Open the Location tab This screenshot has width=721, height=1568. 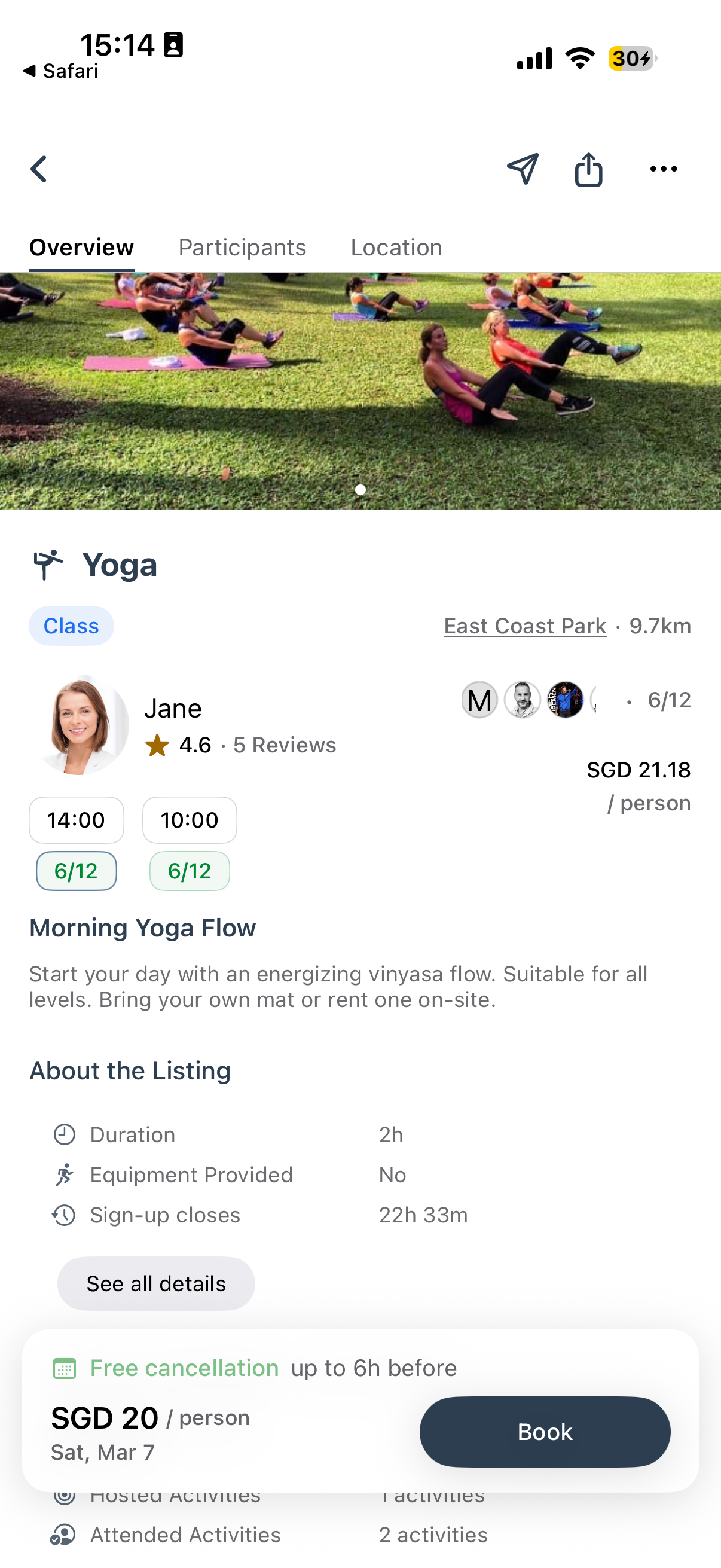coord(396,247)
